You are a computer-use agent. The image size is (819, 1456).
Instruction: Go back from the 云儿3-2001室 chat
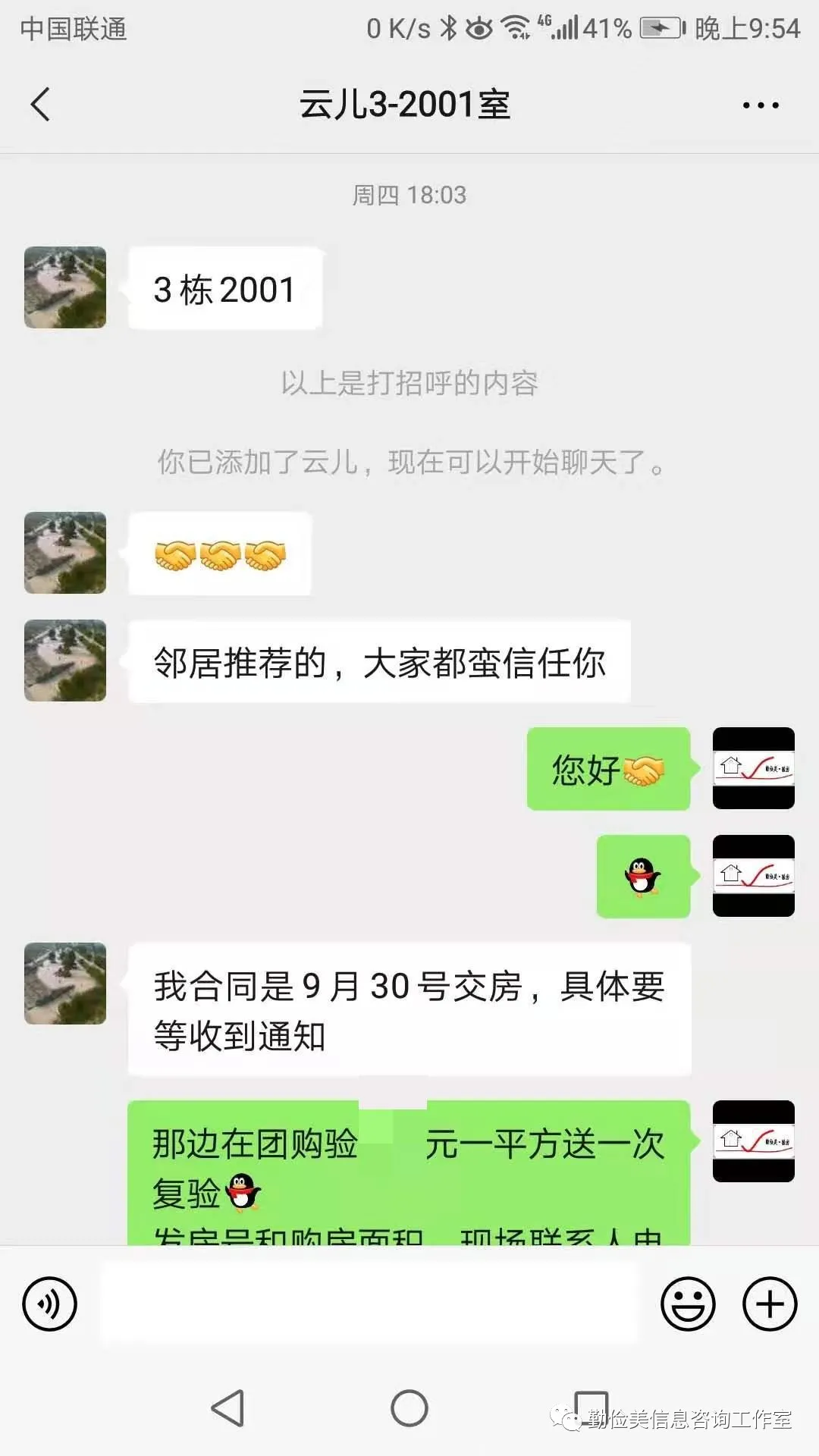(41, 105)
